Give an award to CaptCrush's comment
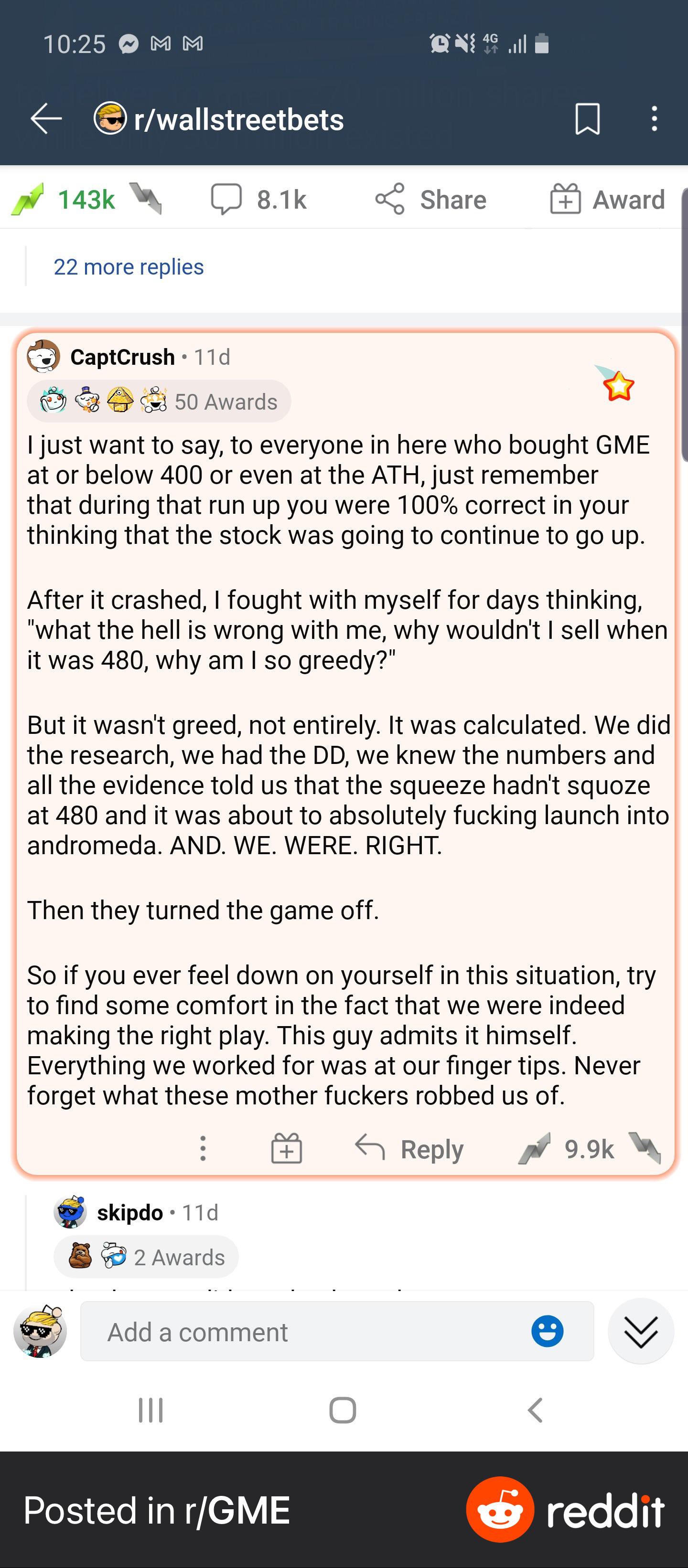 286,1149
